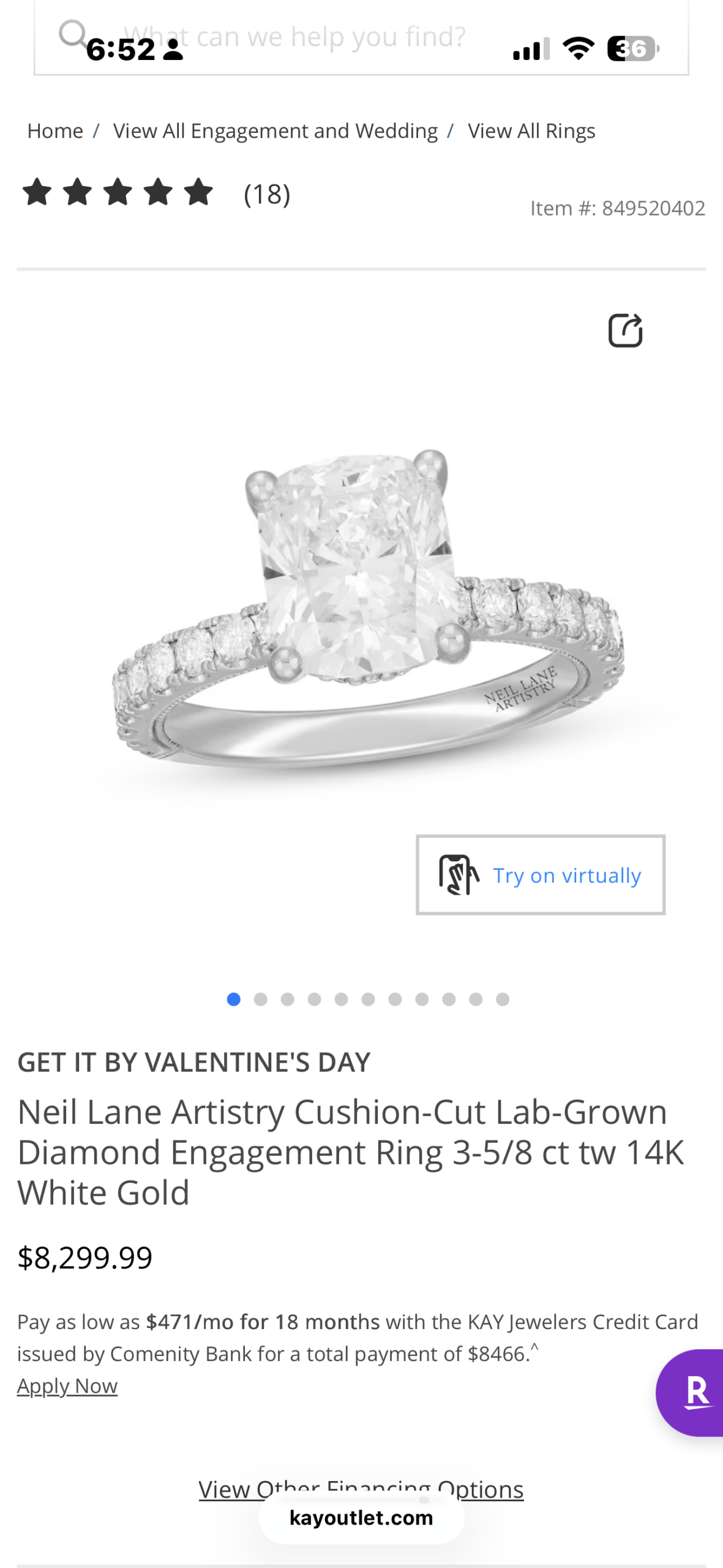Jump to the second image dot
This screenshot has height=1568, width=723.
tap(260, 1000)
